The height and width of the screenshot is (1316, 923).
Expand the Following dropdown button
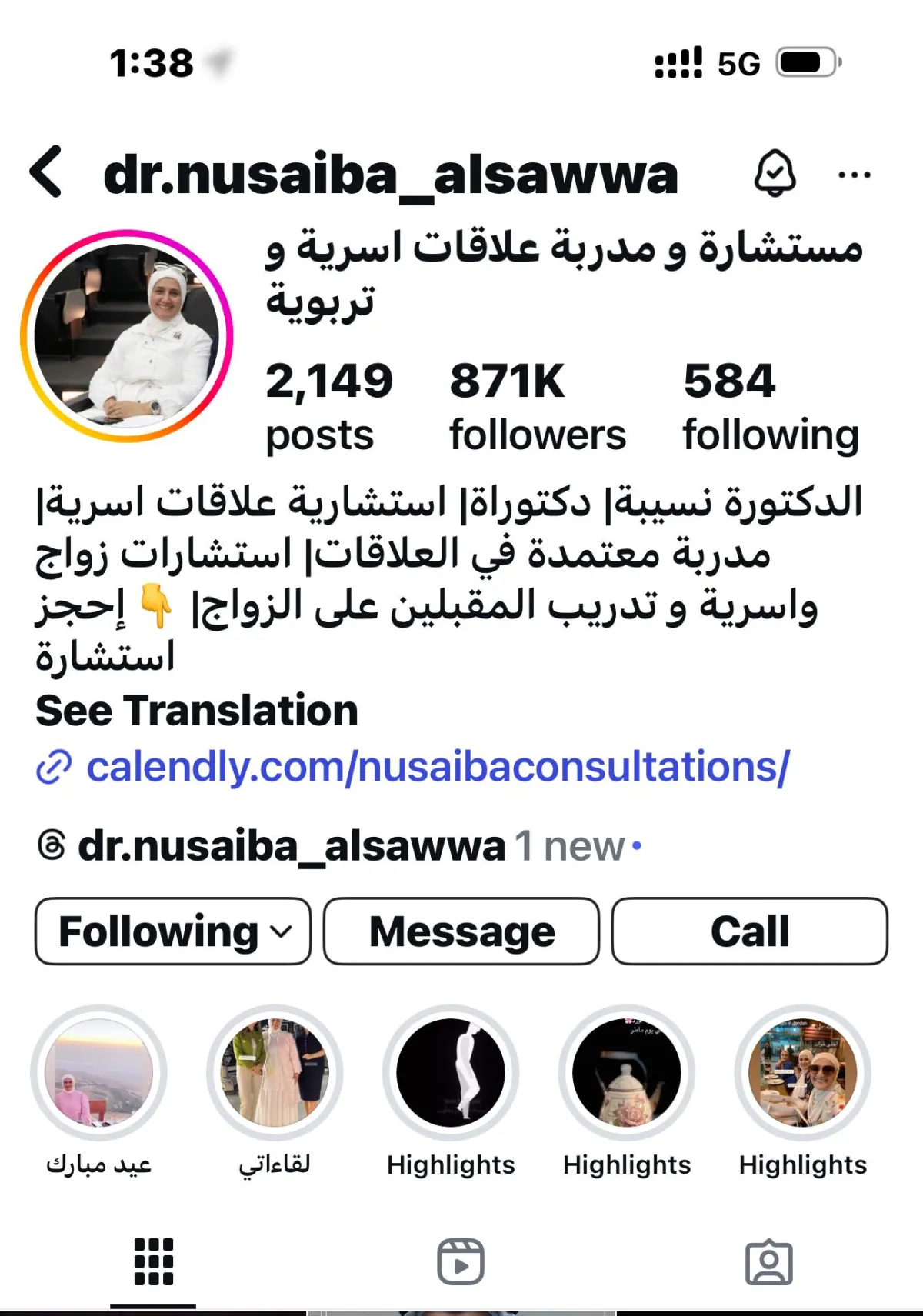click(x=173, y=931)
